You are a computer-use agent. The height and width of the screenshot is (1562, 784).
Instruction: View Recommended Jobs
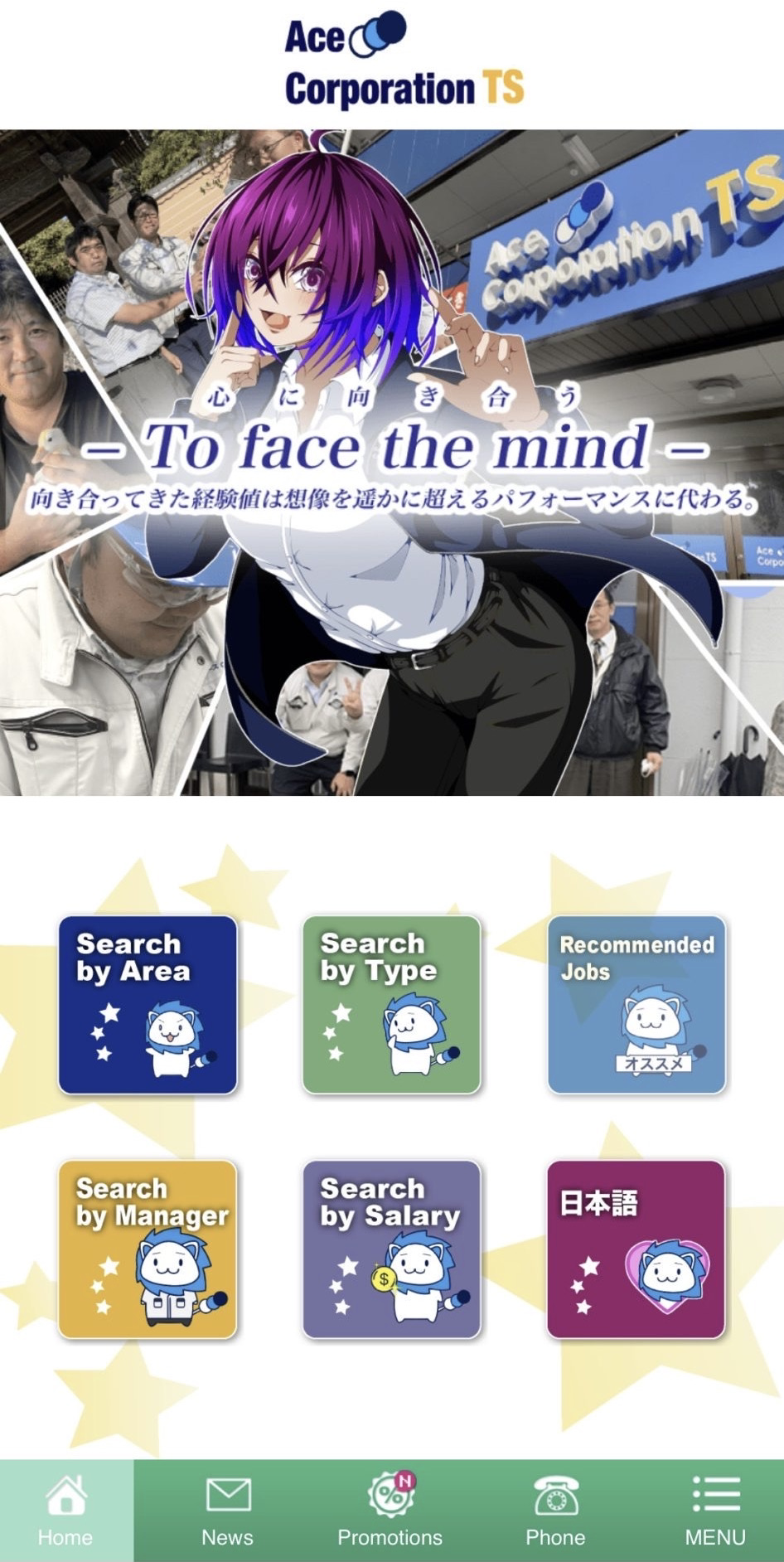coord(636,1004)
